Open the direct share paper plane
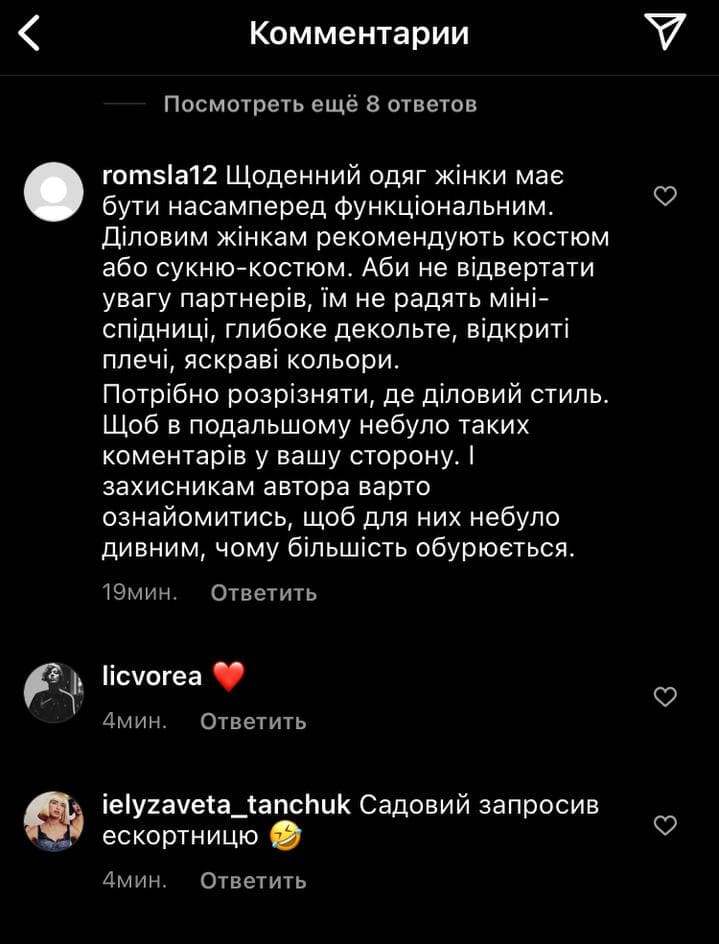 click(x=665, y=33)
